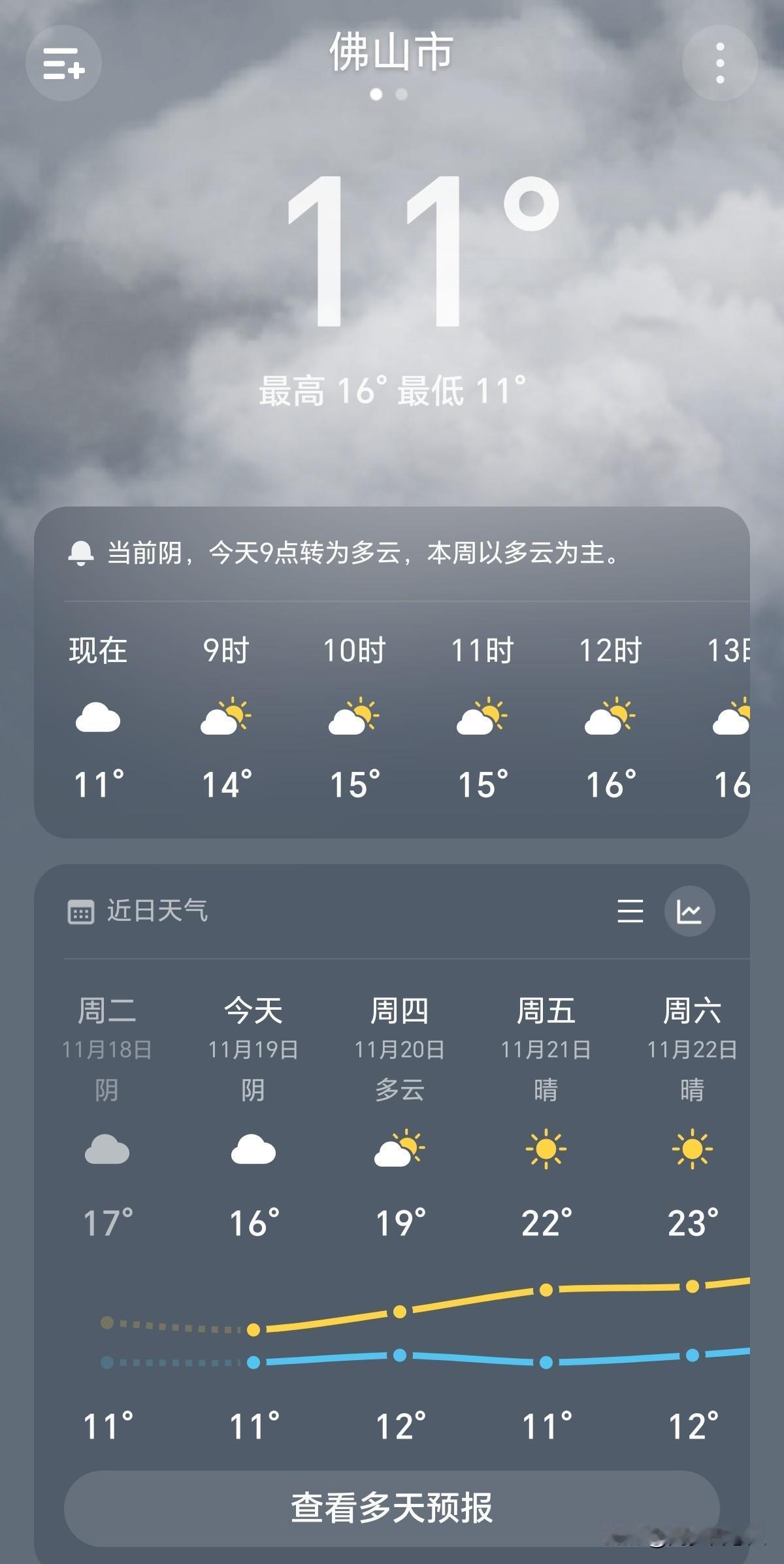Viewport: 784px width, 1564px height.
Task: Open the three-dot more options menu
Action: pos(720,63)
